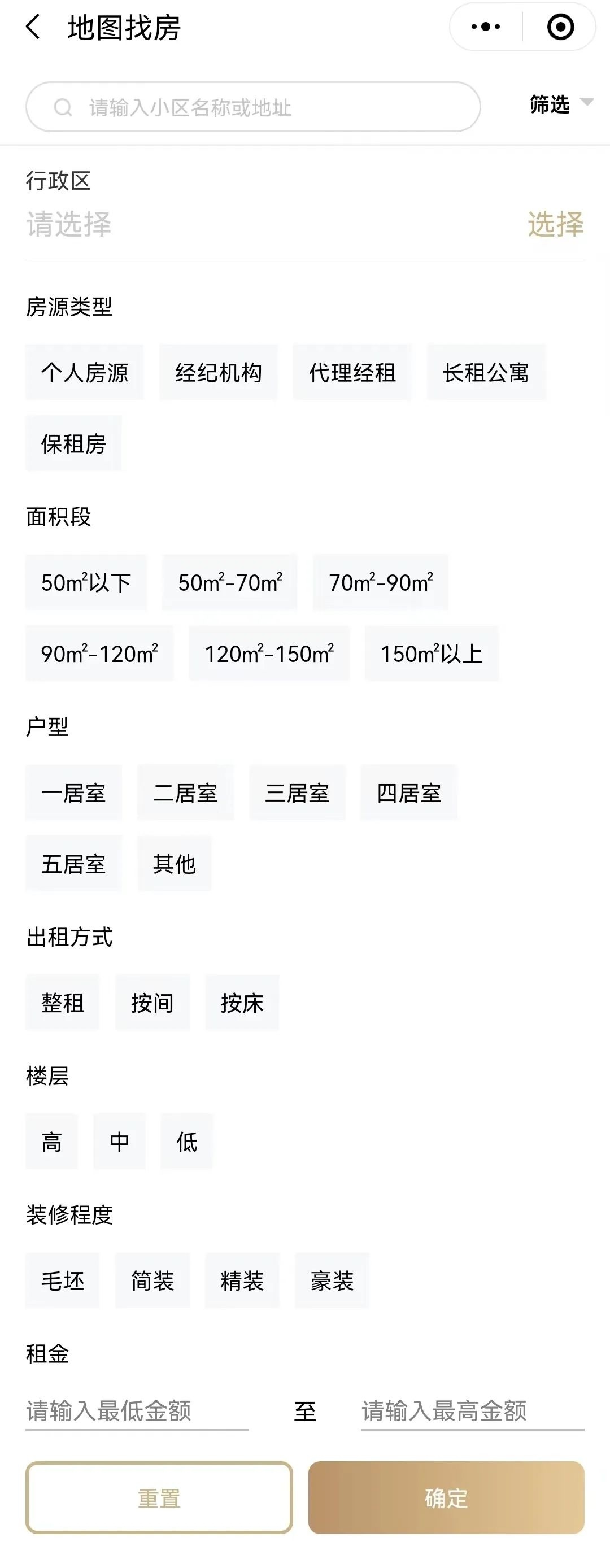Choose the 长租公寓 listing type
This screenshot has width=610, height=1568.
[x=486, y=373]
